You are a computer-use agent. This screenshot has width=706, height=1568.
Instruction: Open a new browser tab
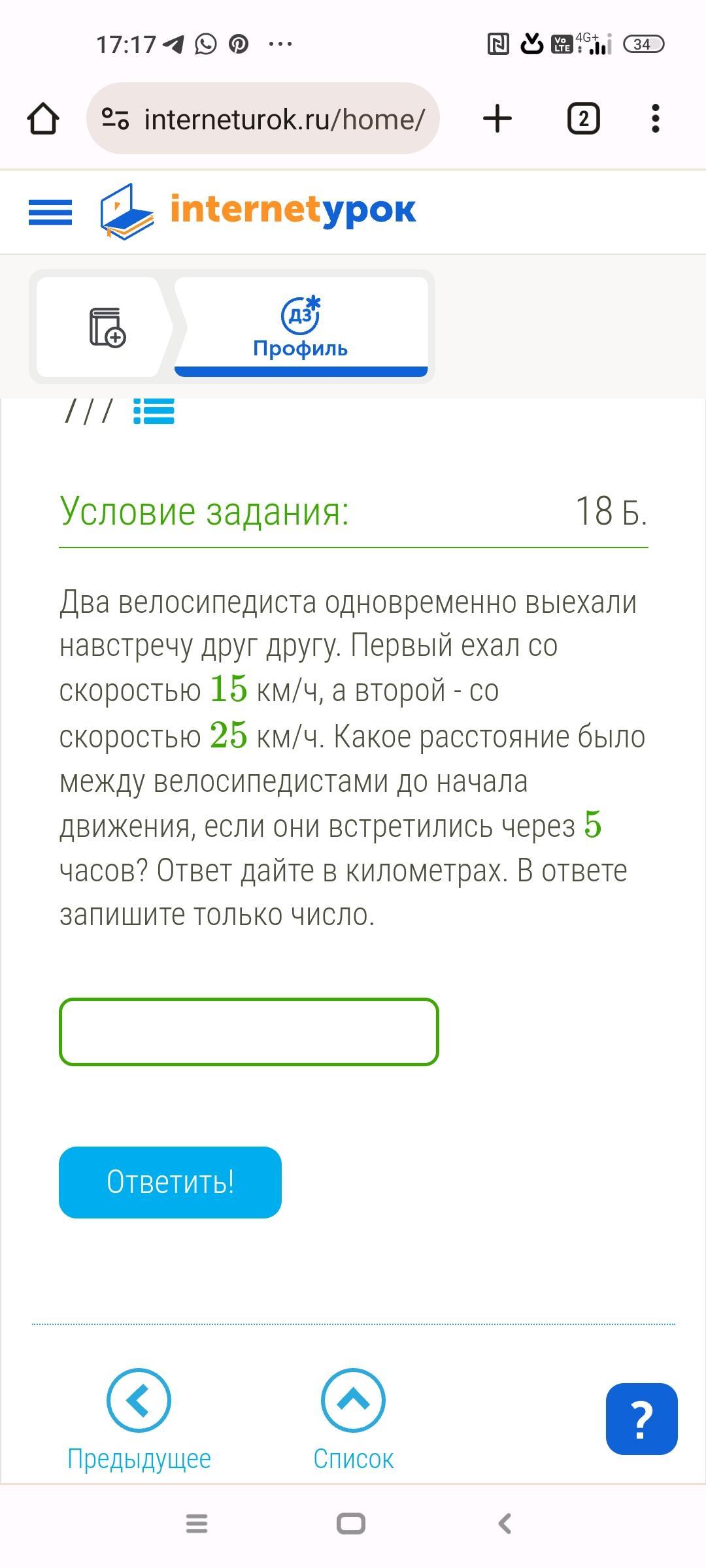(497, 119)
